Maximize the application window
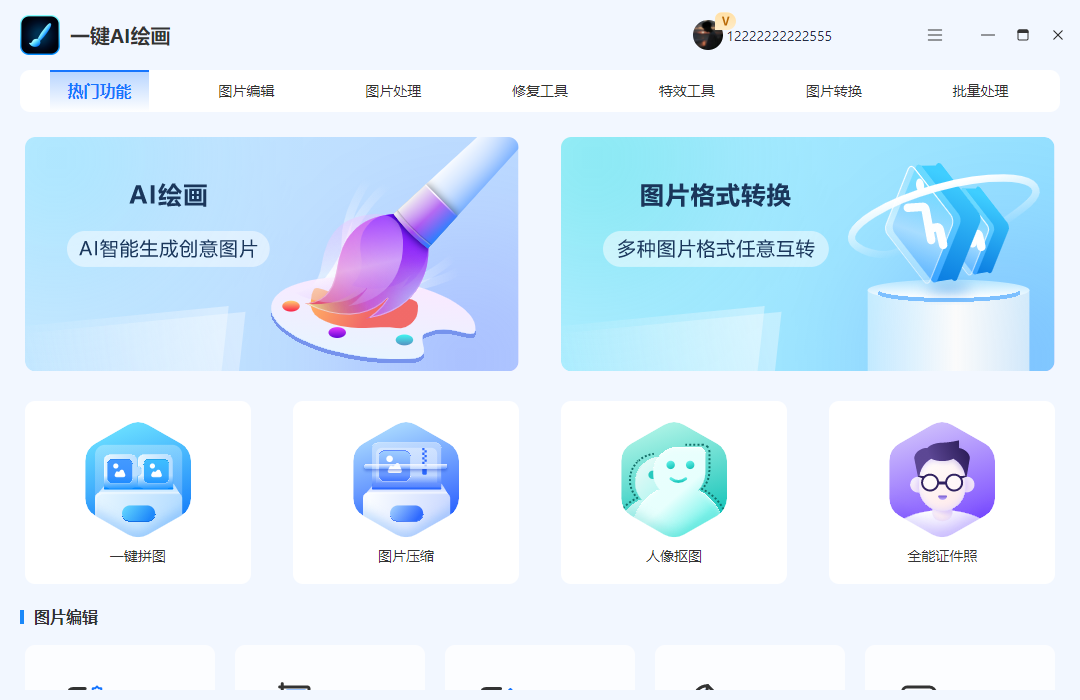This screenshot has width=1080, height=700. pos(1023,35)
